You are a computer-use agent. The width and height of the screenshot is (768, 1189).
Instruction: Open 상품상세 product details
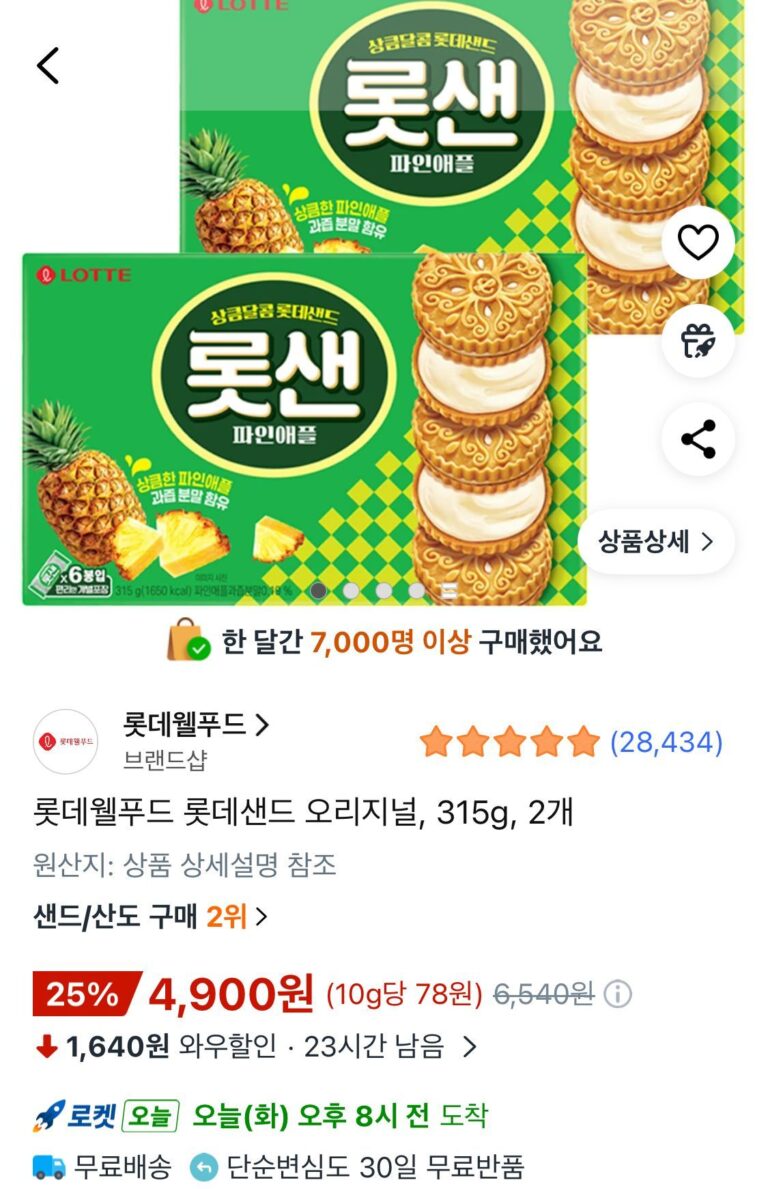point(656,542)
